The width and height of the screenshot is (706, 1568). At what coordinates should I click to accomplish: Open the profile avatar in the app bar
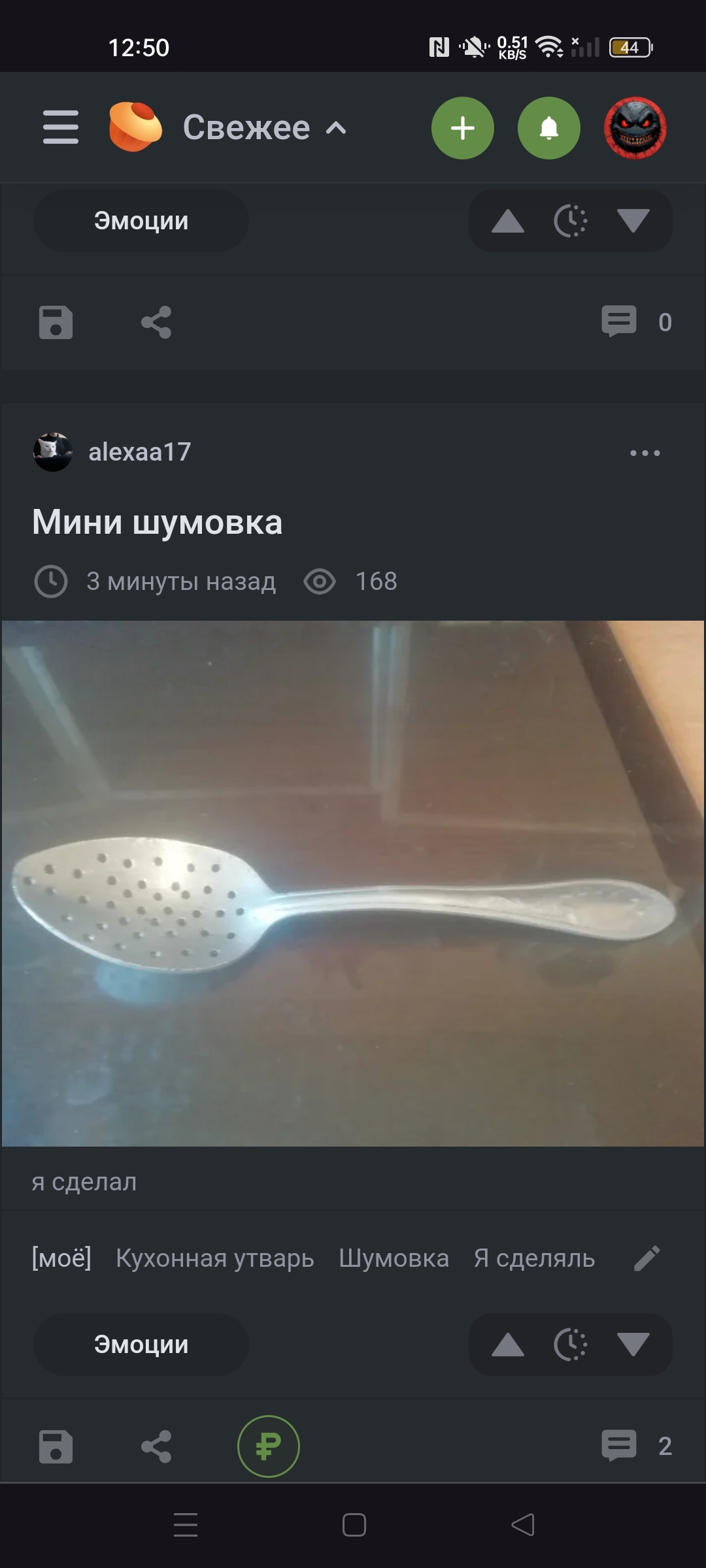point(635,128)
